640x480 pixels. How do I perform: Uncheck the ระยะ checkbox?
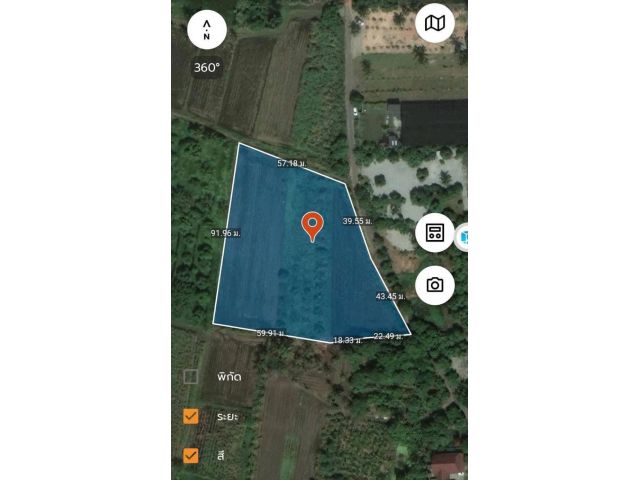click(x=190, y=416)
